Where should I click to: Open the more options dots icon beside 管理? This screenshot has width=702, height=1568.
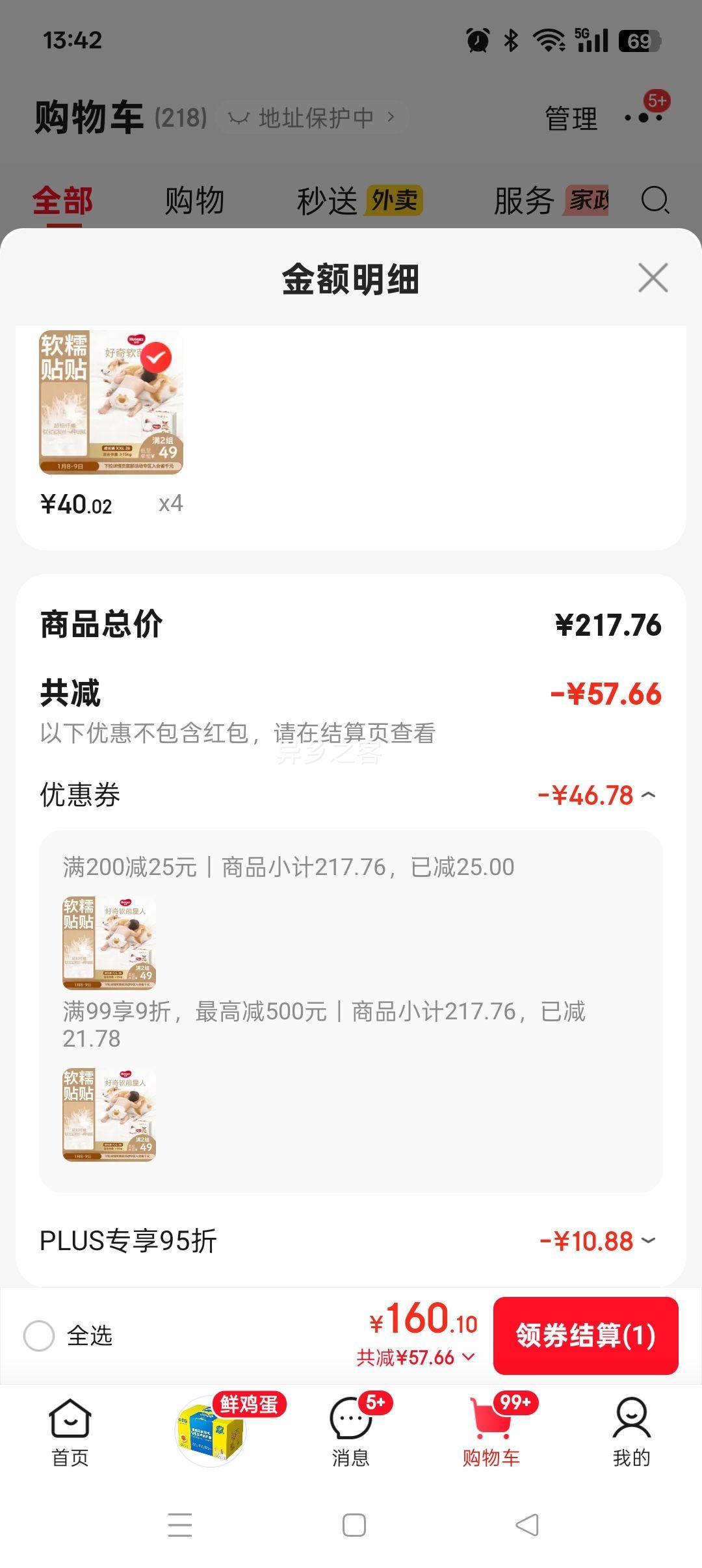(643, 119)
